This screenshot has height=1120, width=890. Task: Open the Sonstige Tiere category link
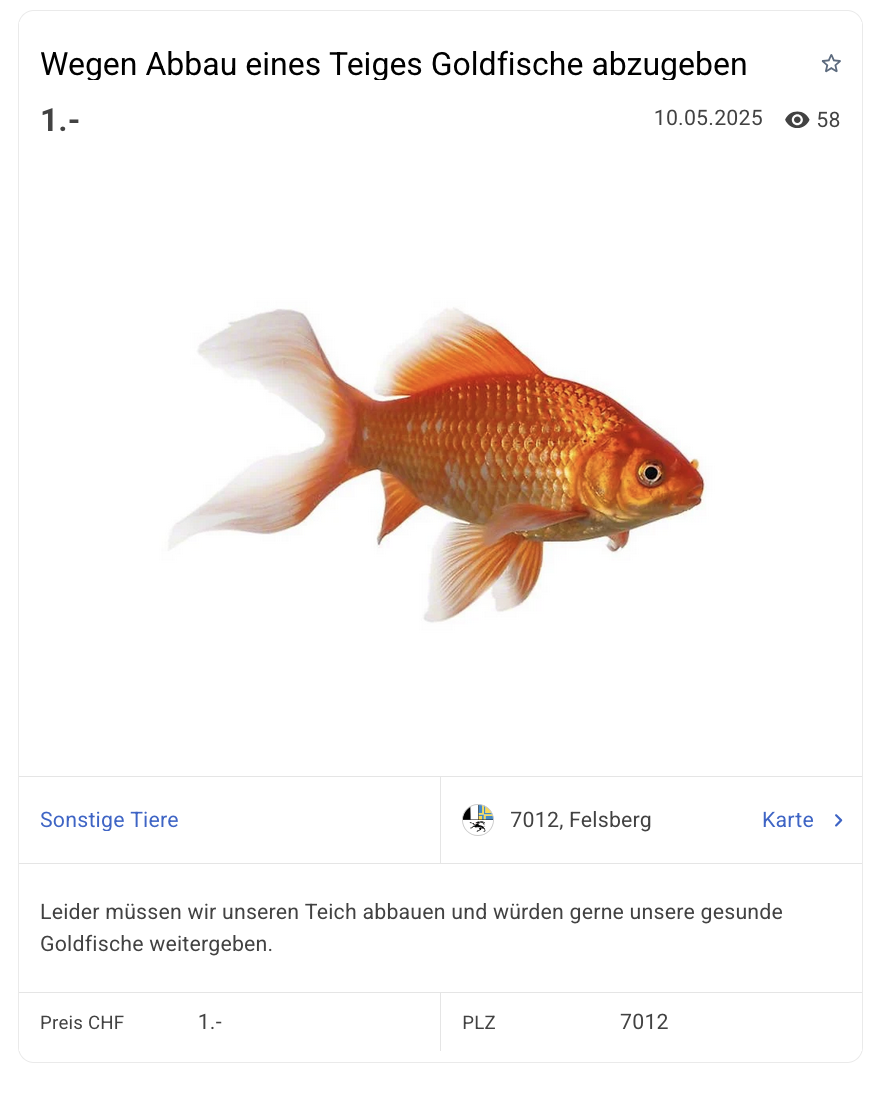coord(109,820)
